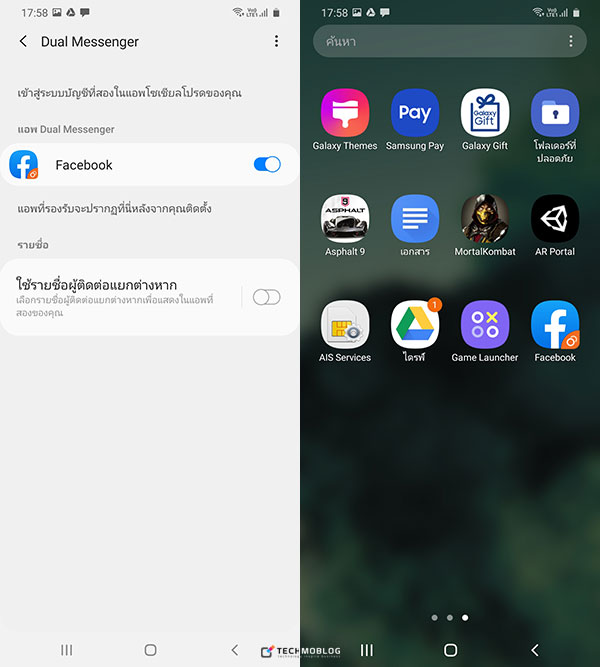Enable the separate contacts list switch

(x=266, y=297)
